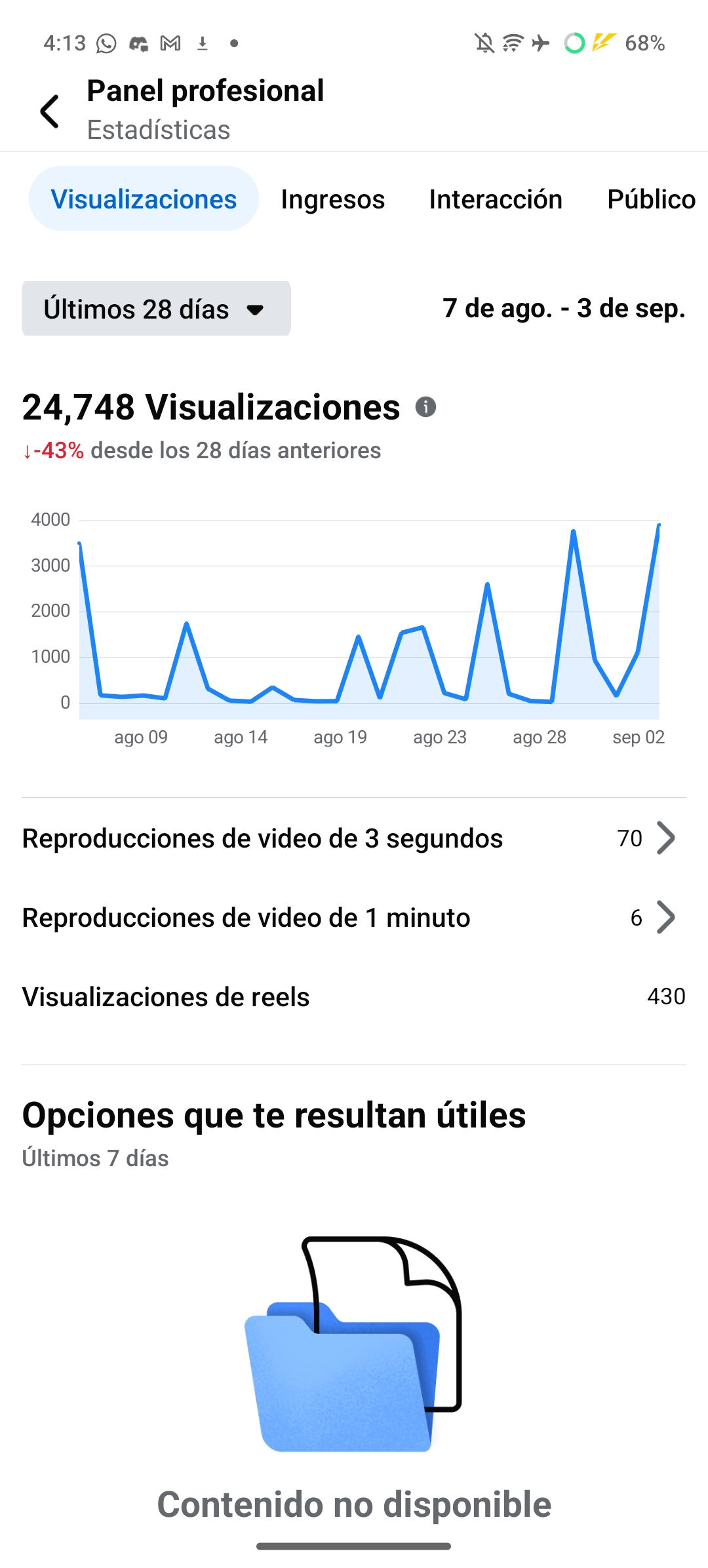Tap the info icon beside 24,748 Visualizaciones
708x1568 pixels.
click(425, 407)
